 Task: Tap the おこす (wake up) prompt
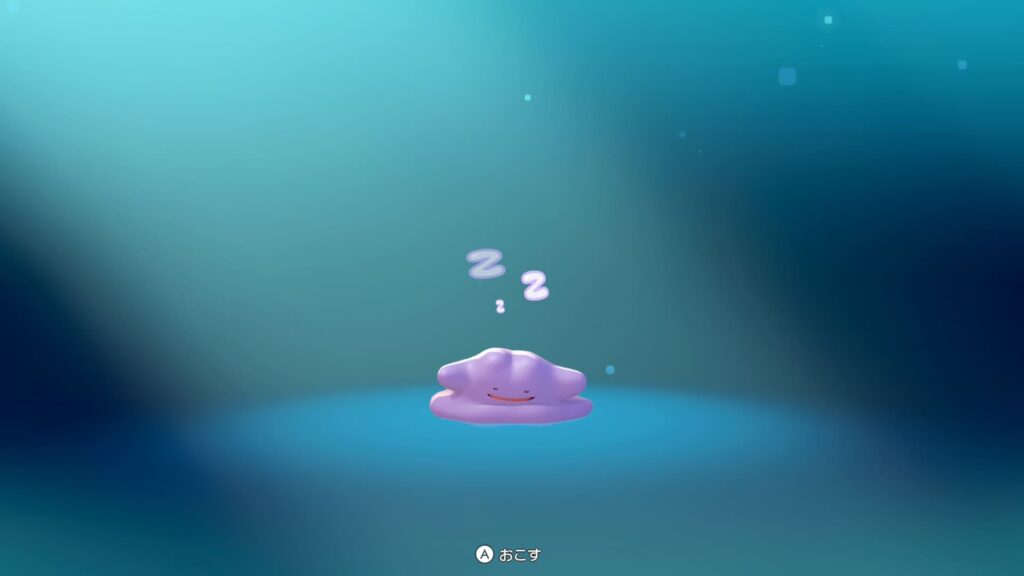click(x=509, y=554)
